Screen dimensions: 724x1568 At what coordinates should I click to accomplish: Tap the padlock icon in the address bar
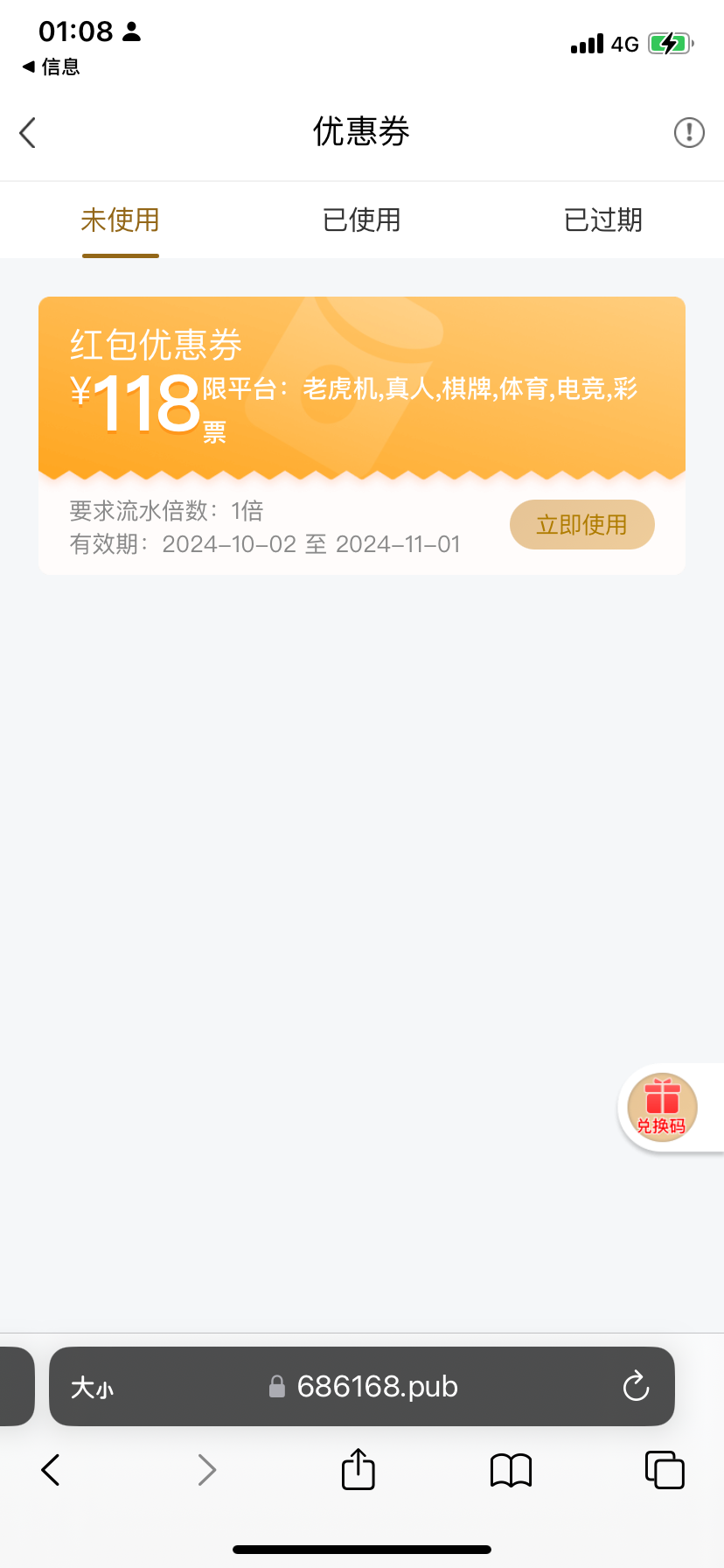pyautogui.click(x=278, y=1386)
